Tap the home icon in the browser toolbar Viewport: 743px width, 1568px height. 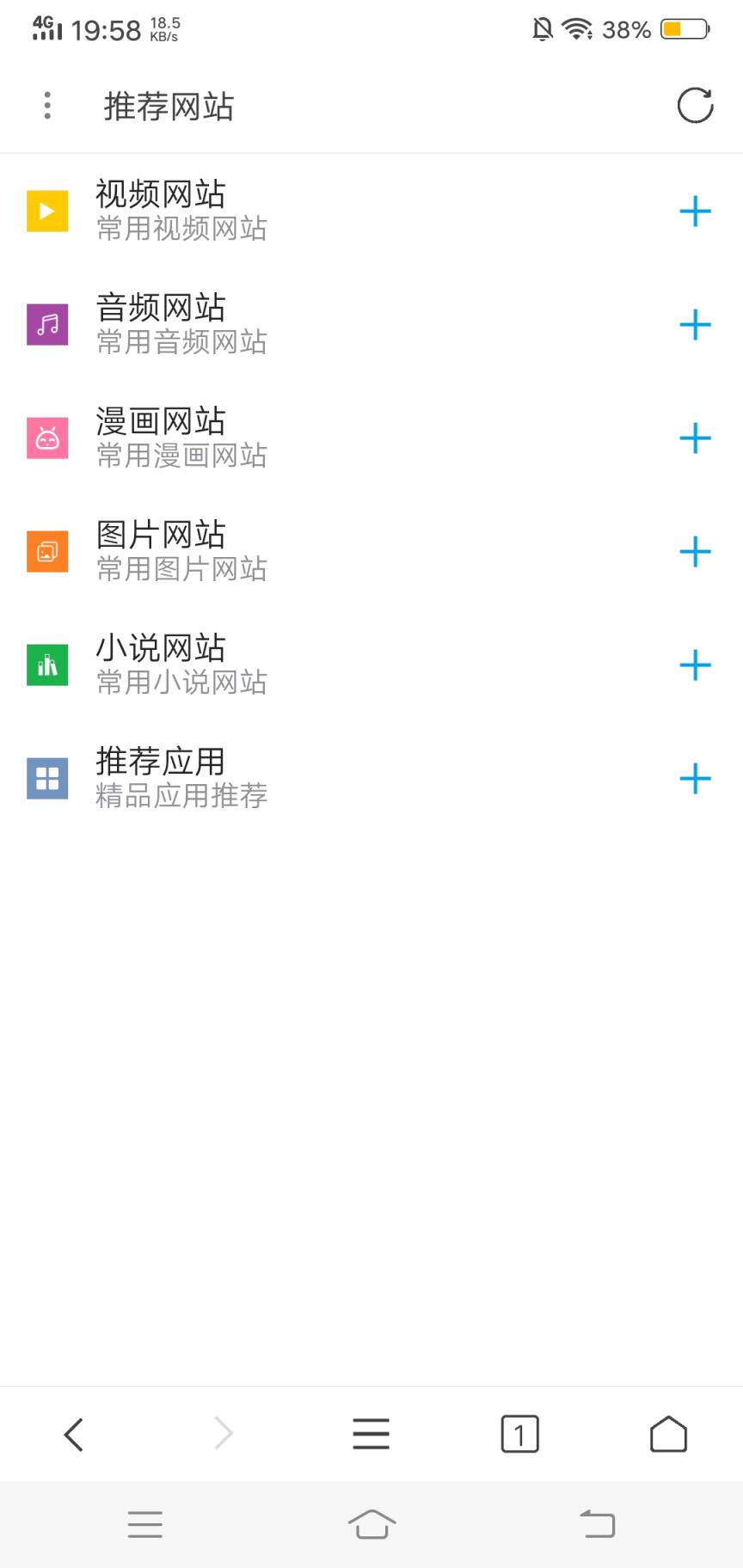click(x=669, y=1433)
